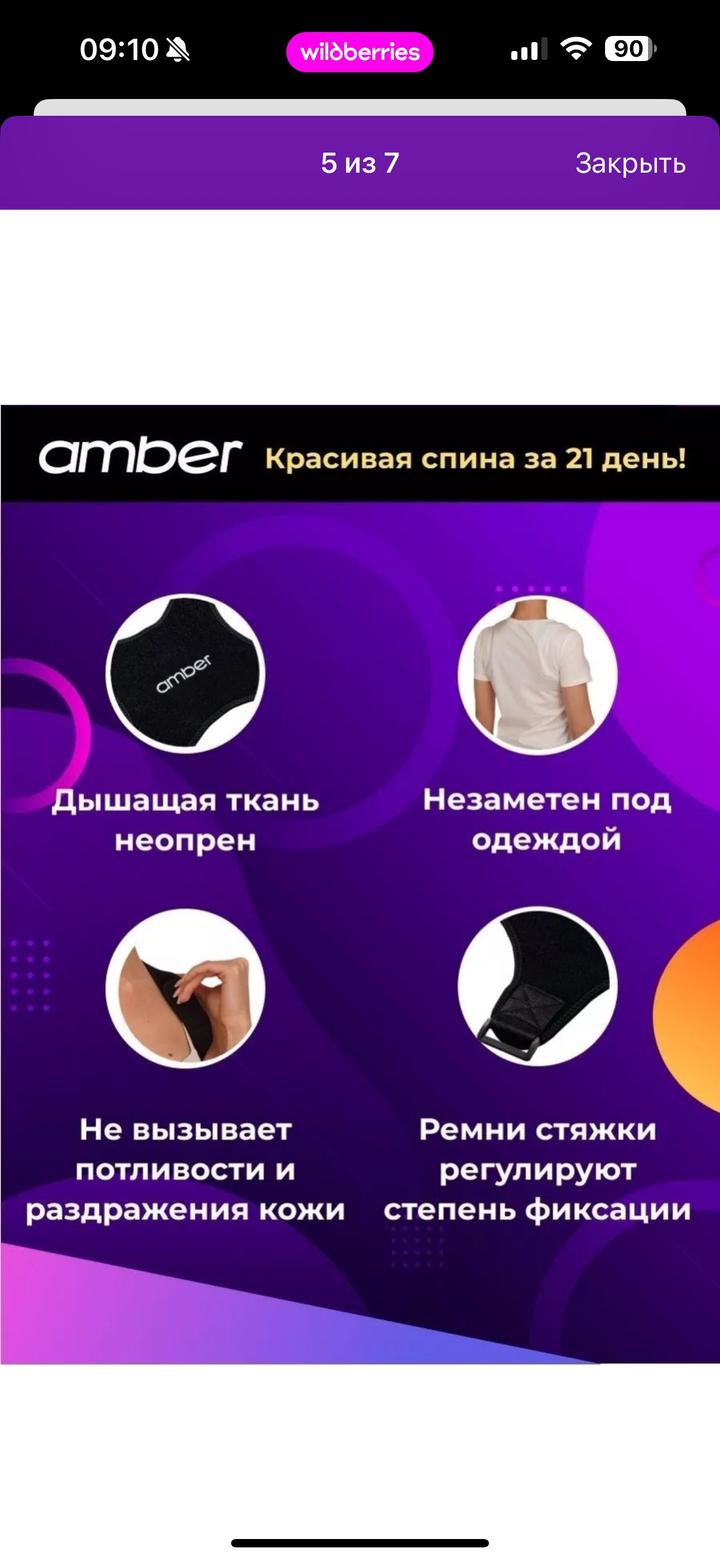Close the image viewer with Закрыть
The image size is (720, 1561).
[630, 164]
